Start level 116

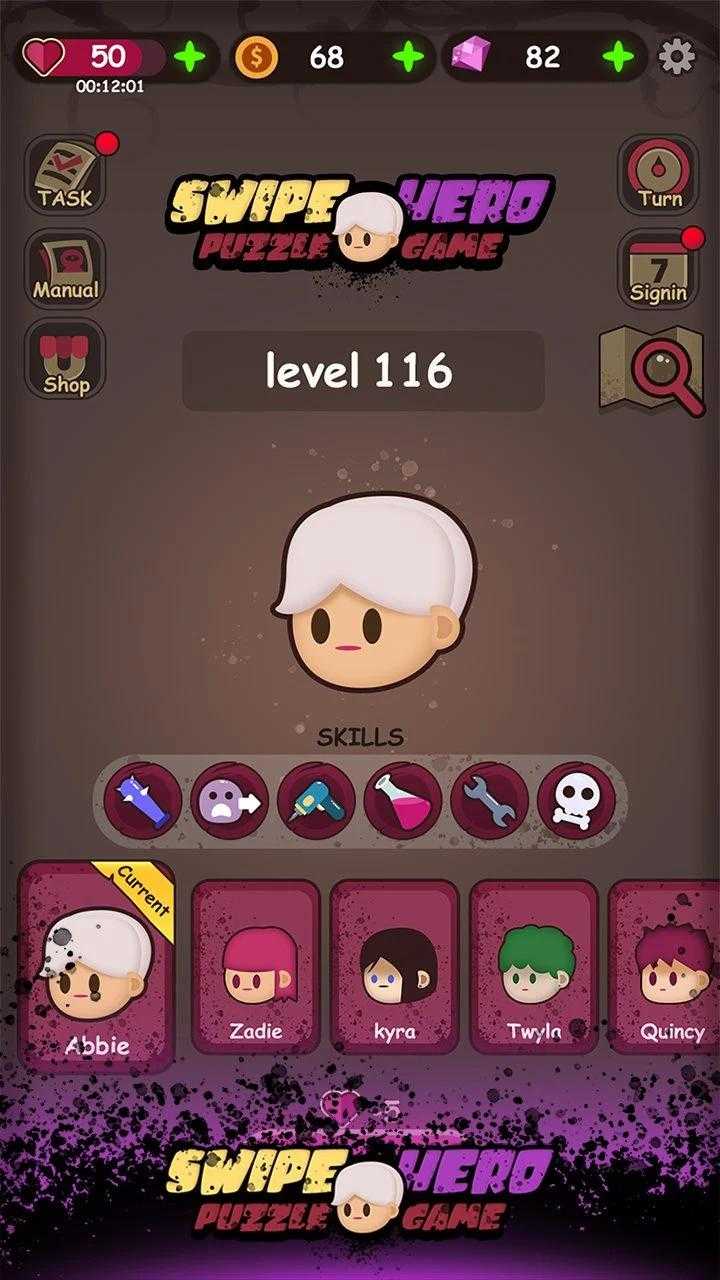point(362,372)
